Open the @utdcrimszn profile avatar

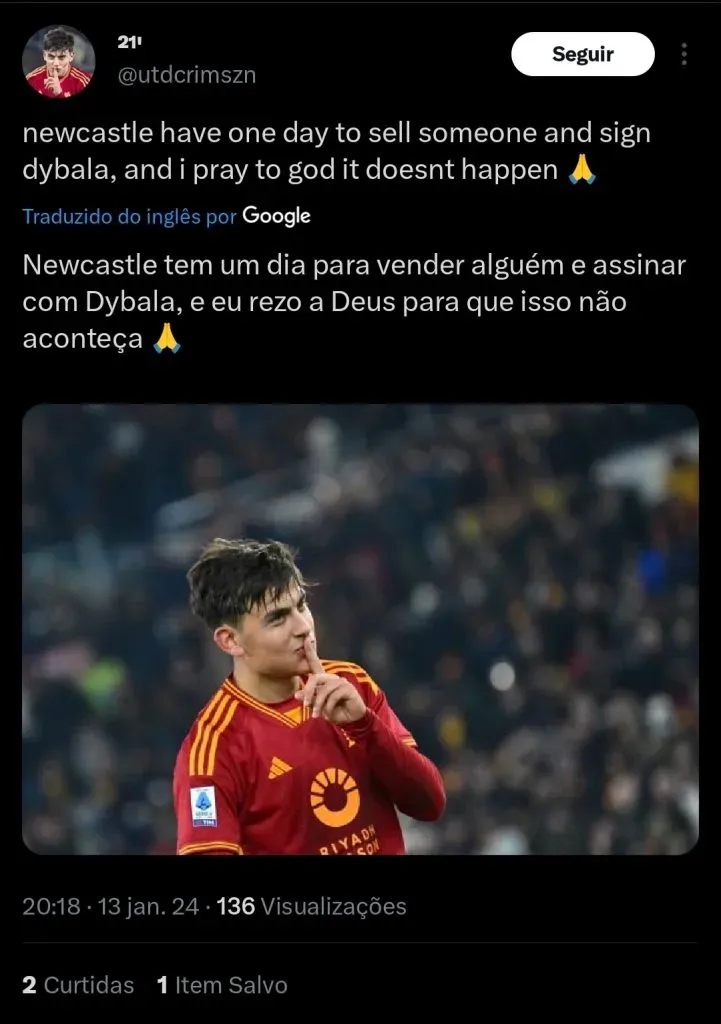[59, 62]
